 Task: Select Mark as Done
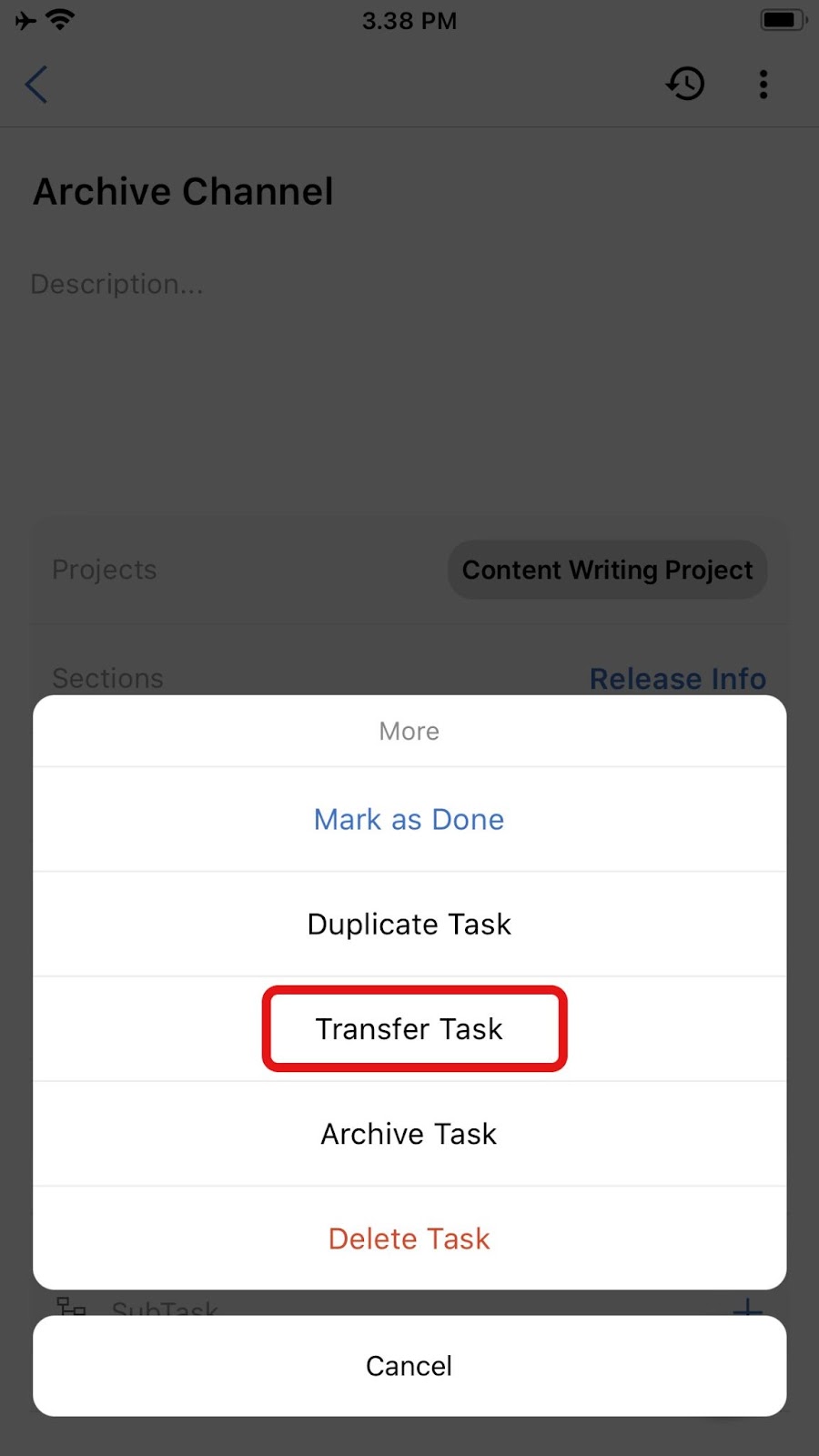pyautogui.click(x=409, y=819)
